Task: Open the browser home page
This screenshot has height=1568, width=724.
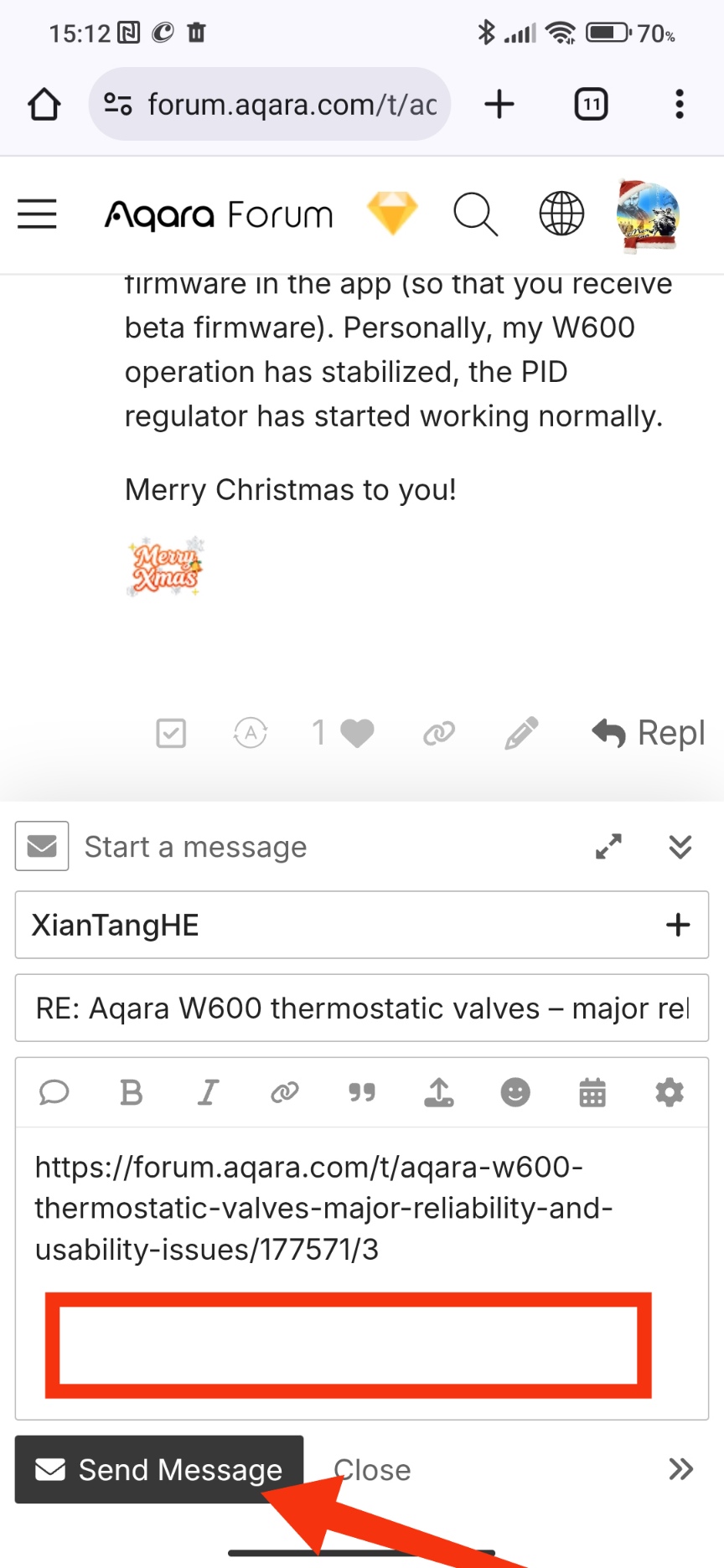Action: coord(44,105)
